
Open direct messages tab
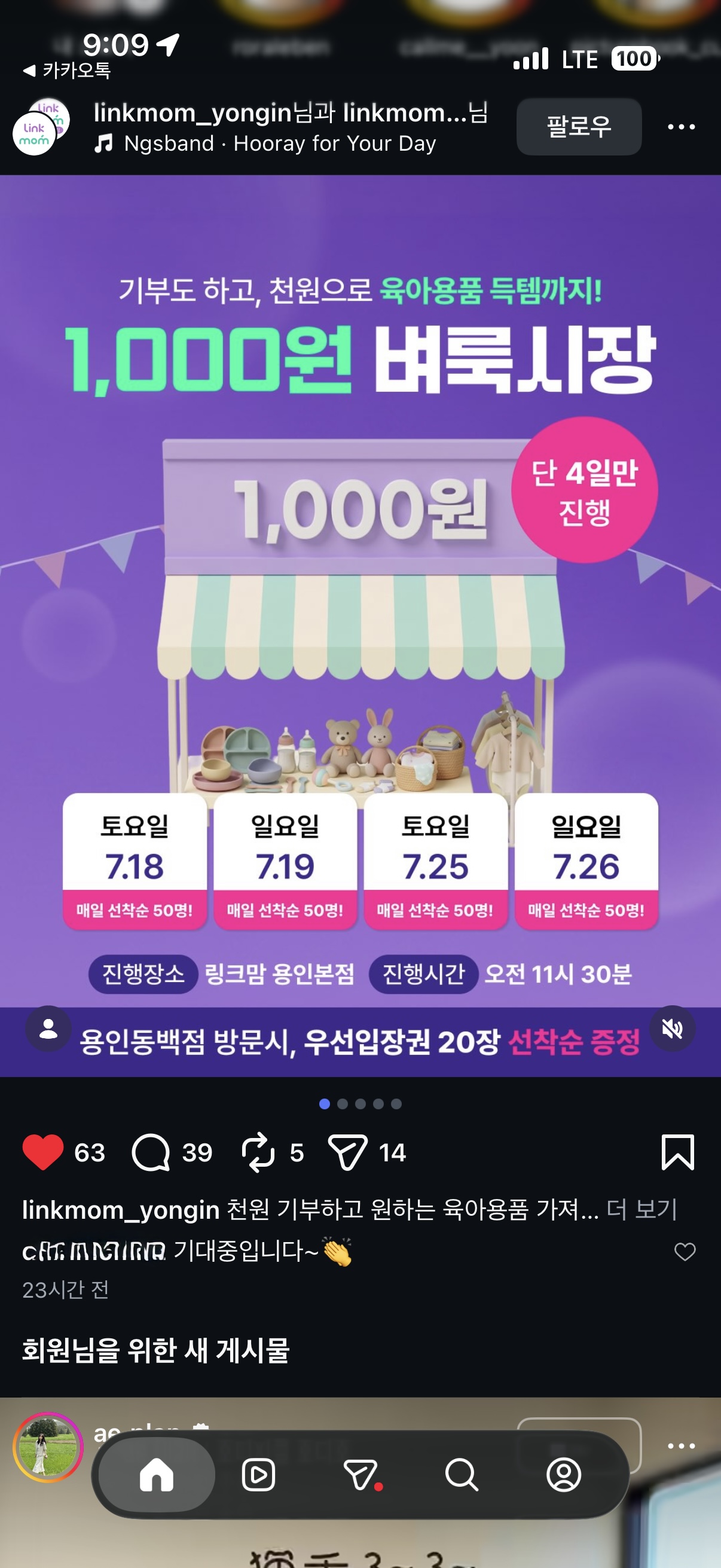click(360, 1475)
